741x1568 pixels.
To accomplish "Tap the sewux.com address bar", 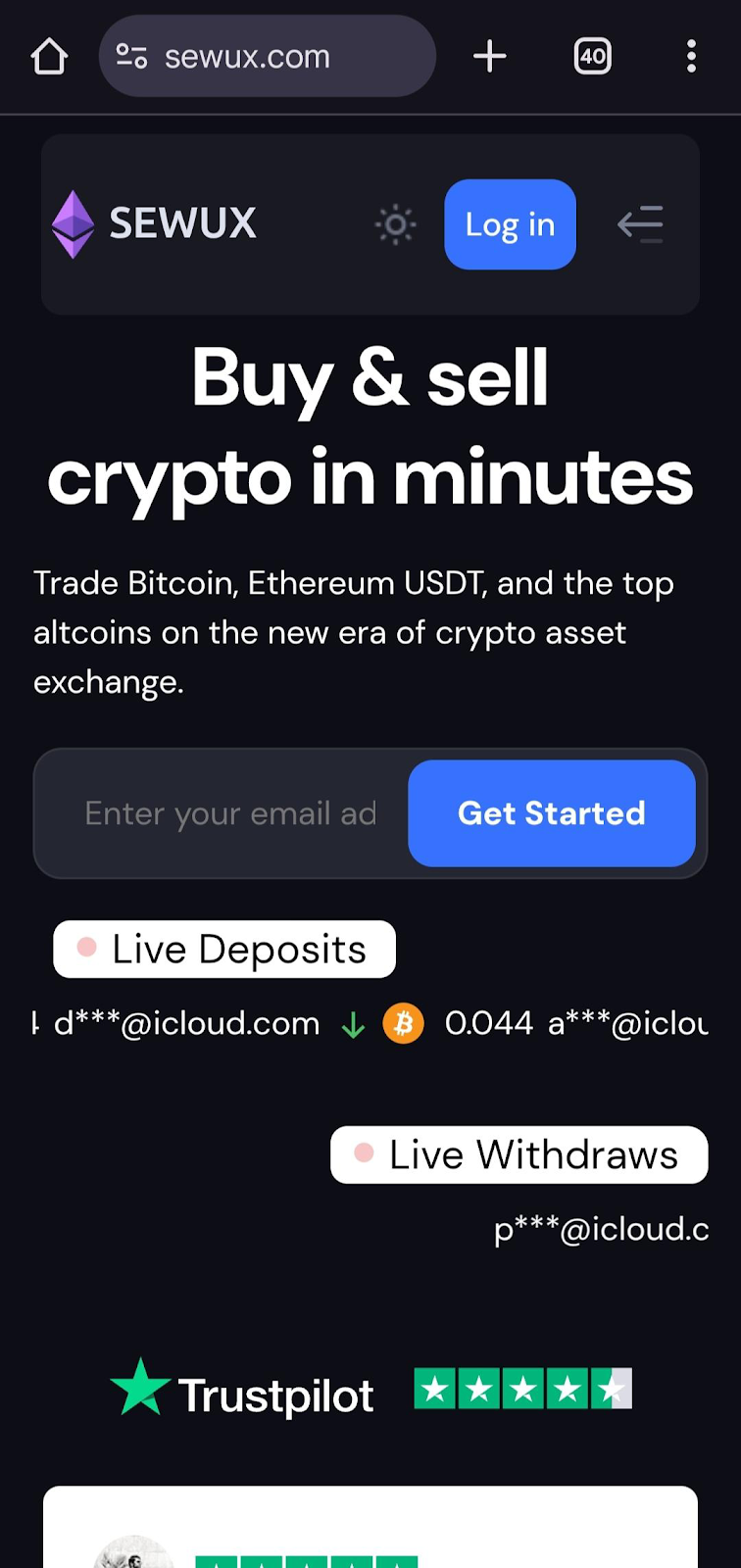I will click(267, 57).
